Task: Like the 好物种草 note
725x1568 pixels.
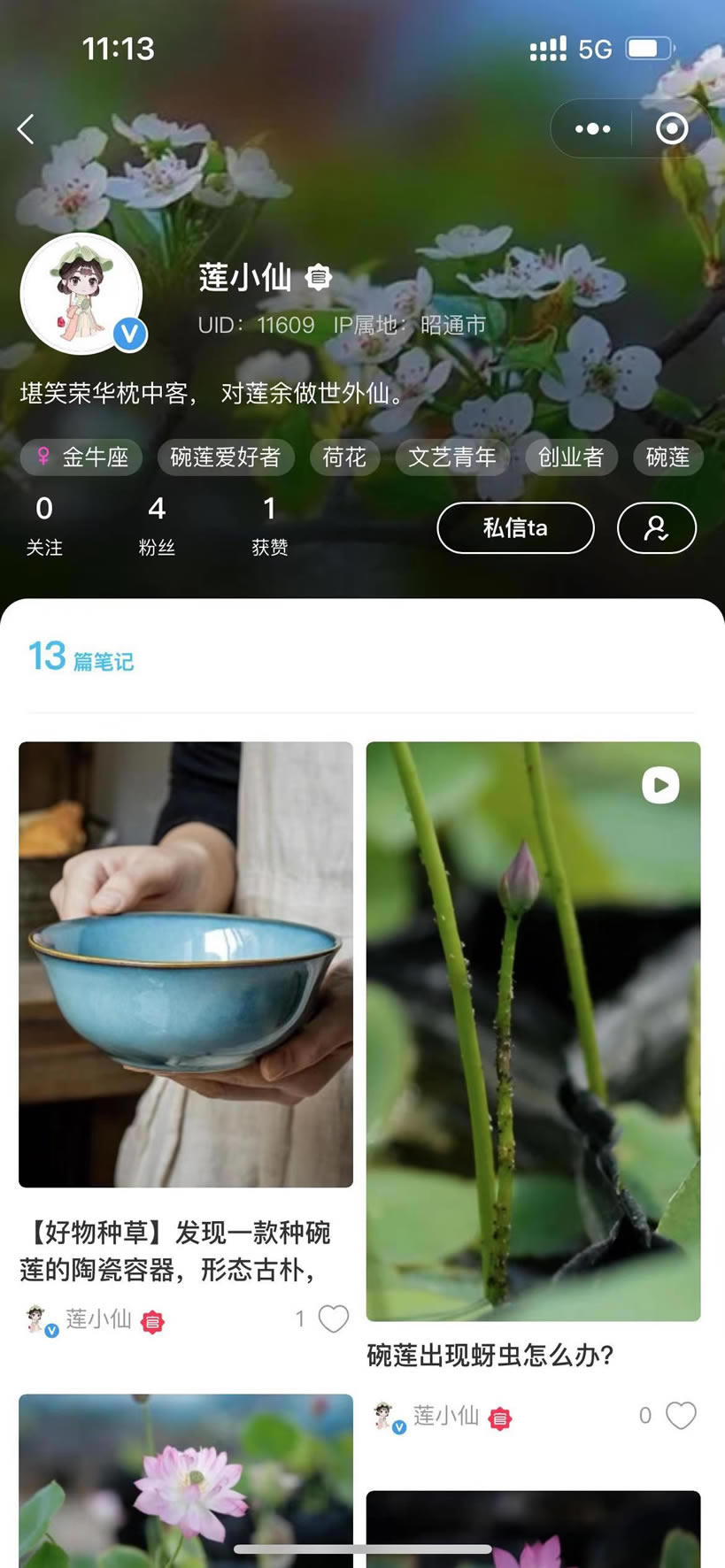Action: (333, 1319)
